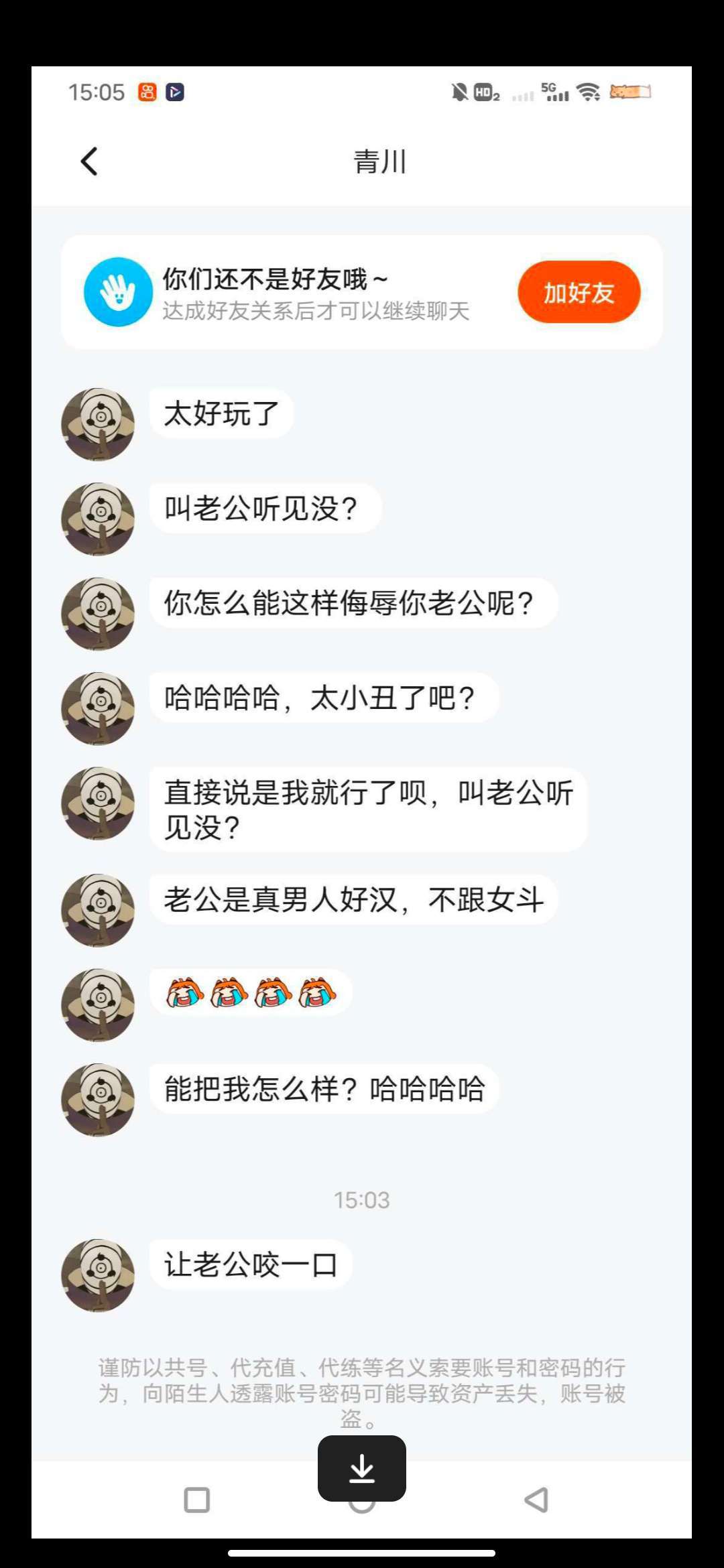Tap the system back triangle
Screen dimensions: 724x1568
[x=536, y=1500]
